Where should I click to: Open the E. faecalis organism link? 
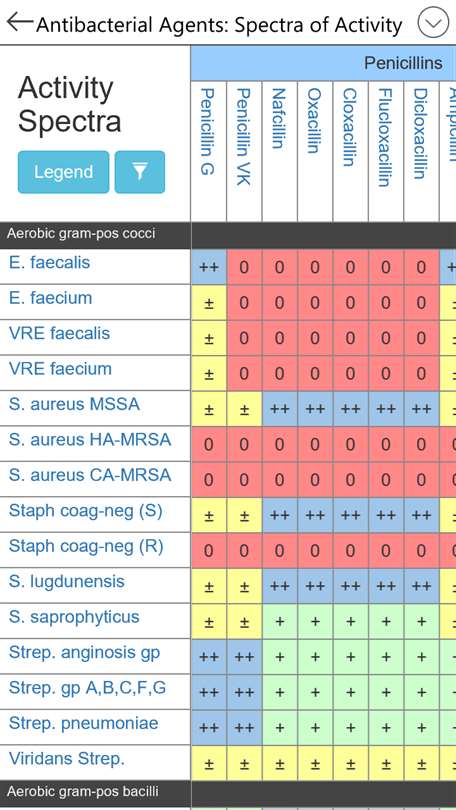click(50, 262)
